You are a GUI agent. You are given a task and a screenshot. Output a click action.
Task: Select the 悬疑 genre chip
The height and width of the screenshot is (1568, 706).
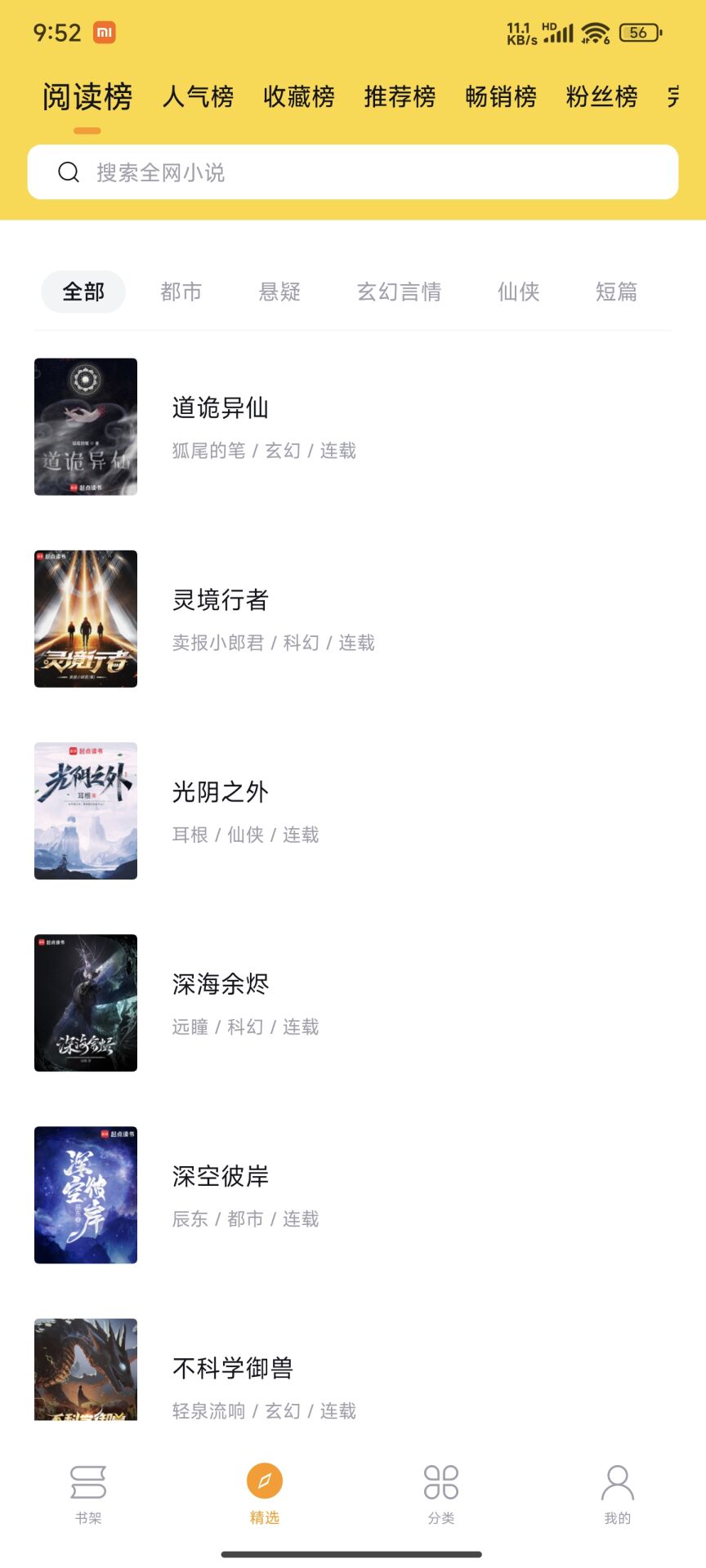tap(279, 292)
